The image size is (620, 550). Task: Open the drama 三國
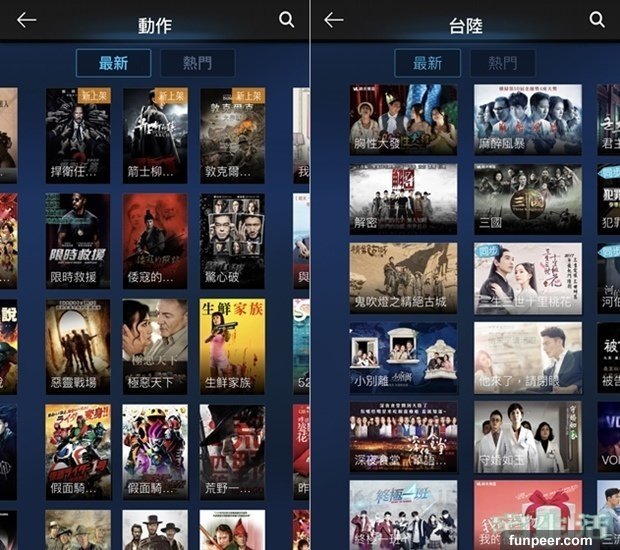pos(527,198)
